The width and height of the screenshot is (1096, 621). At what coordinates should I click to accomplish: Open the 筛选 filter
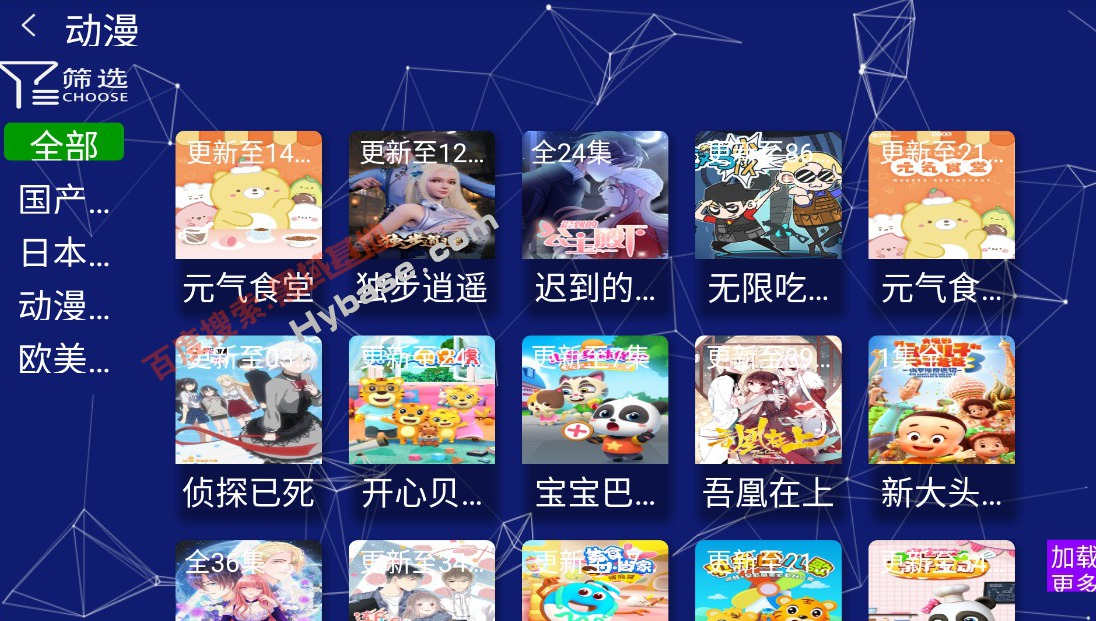pyautogui.click(x=64, y=85)
